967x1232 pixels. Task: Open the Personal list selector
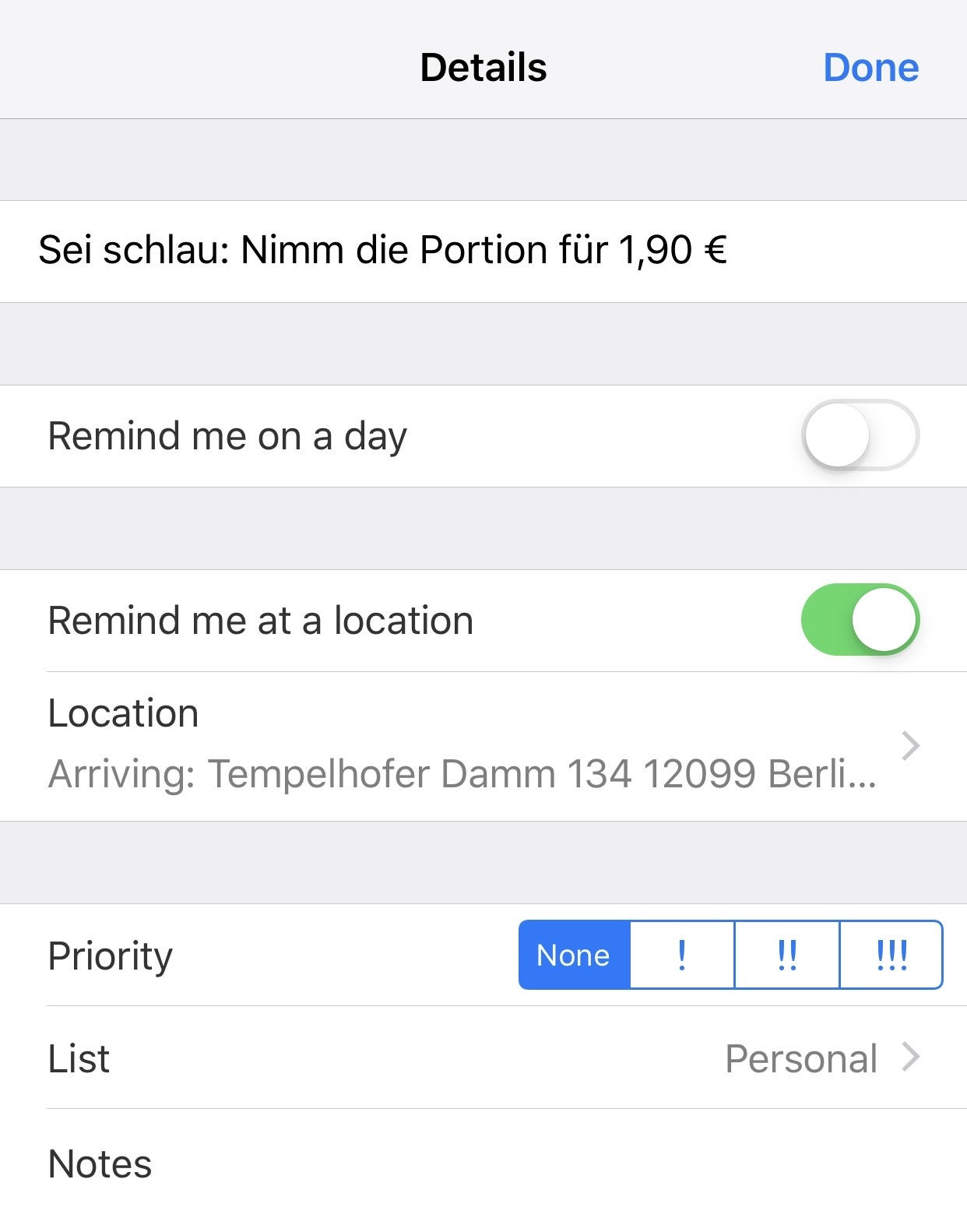pyautogui.click(x=801, y=1058)
